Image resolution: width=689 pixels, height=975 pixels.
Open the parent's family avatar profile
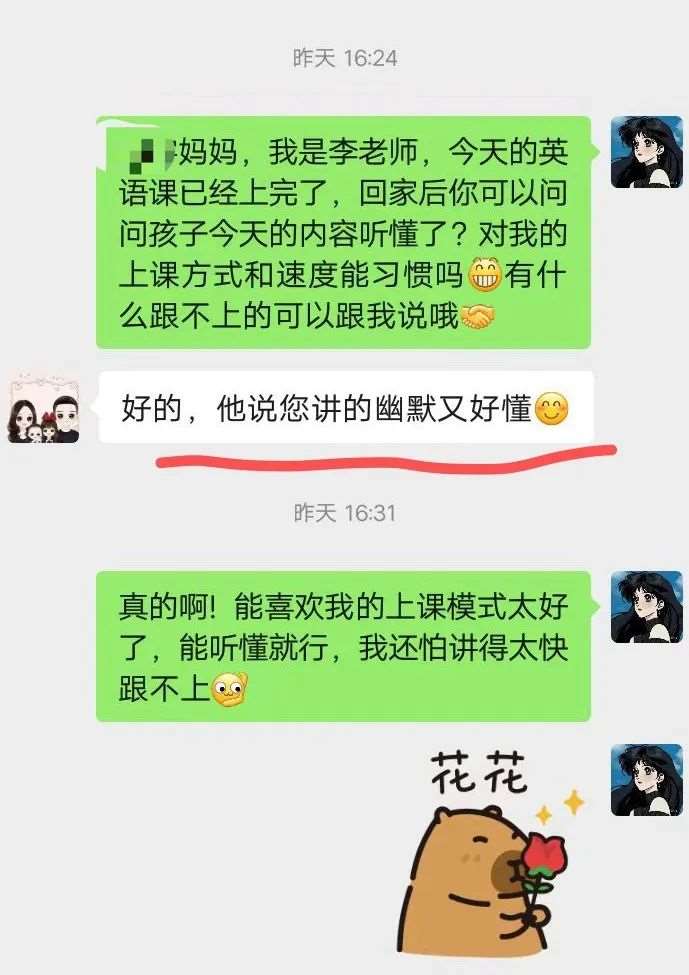click(46, 405)
